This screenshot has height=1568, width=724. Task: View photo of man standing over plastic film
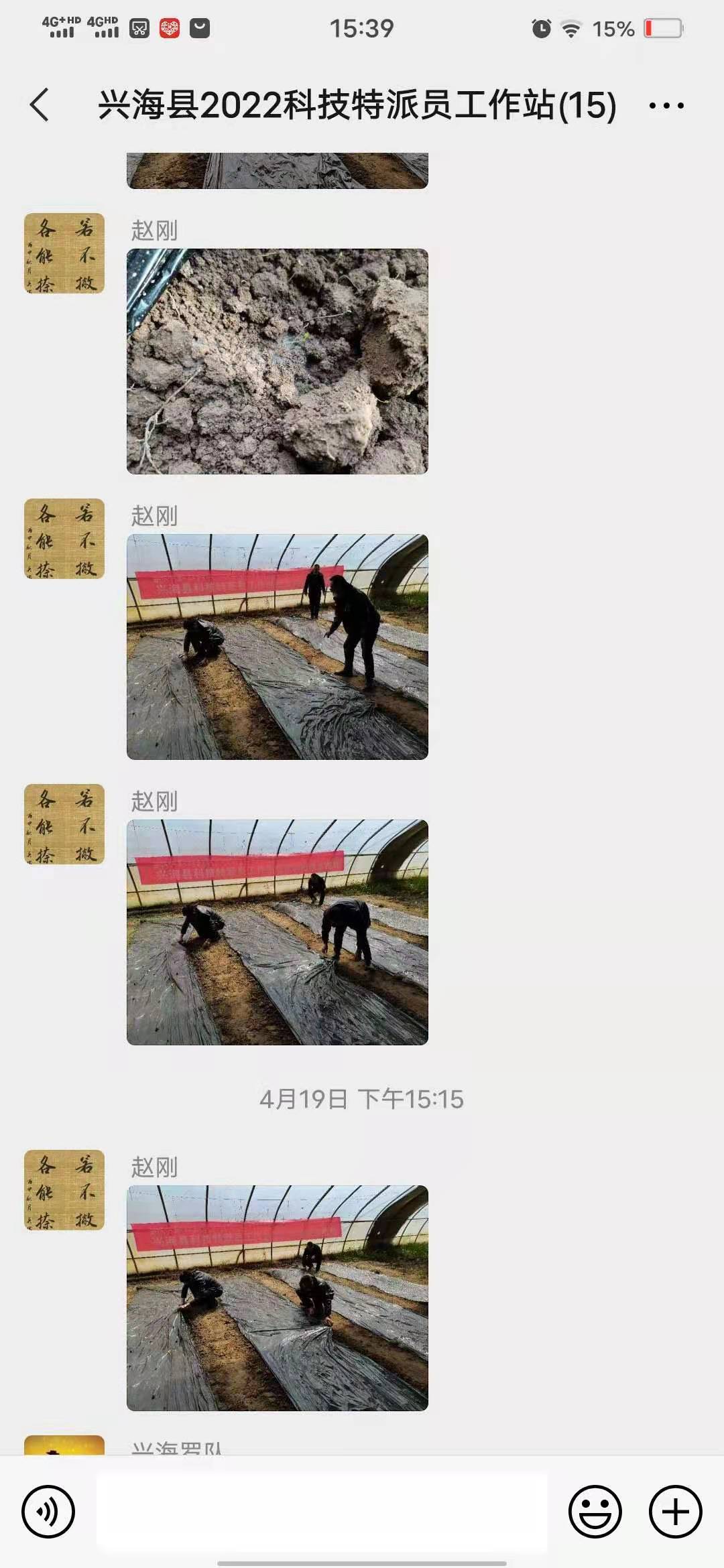[277, 647]
